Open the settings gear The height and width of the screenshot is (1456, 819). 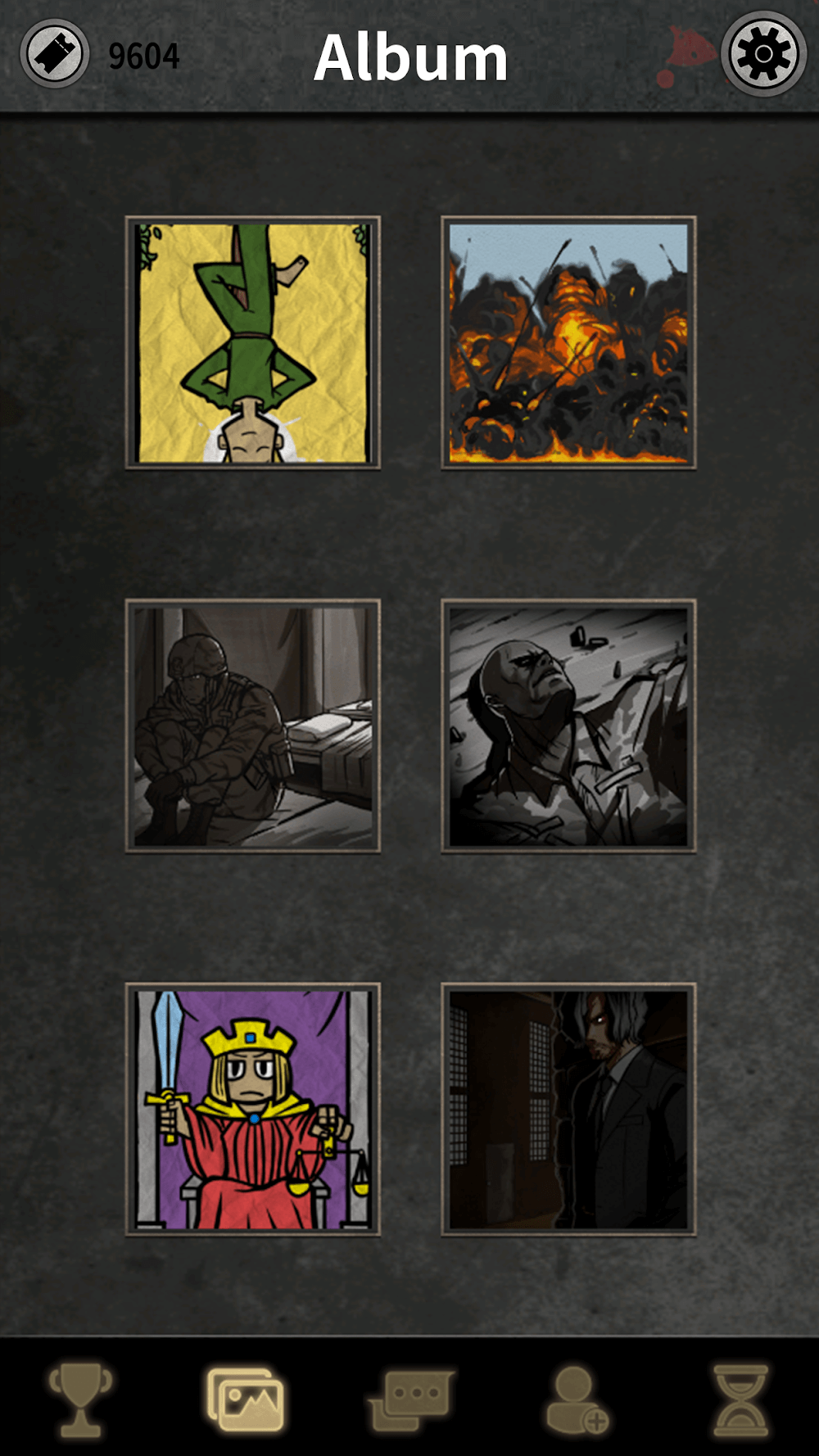[x=763, y=54]
